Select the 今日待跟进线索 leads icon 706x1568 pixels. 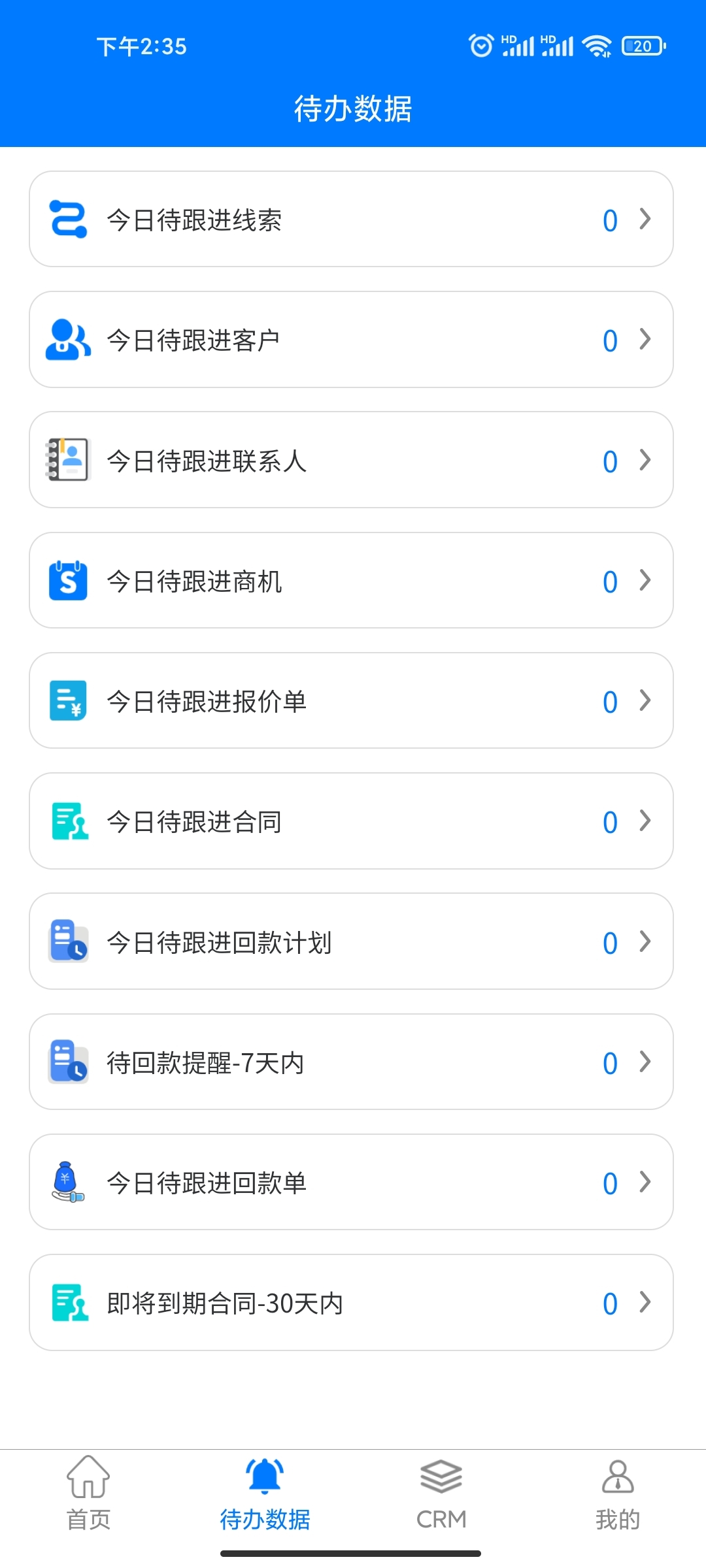click(x=66, y=220)
